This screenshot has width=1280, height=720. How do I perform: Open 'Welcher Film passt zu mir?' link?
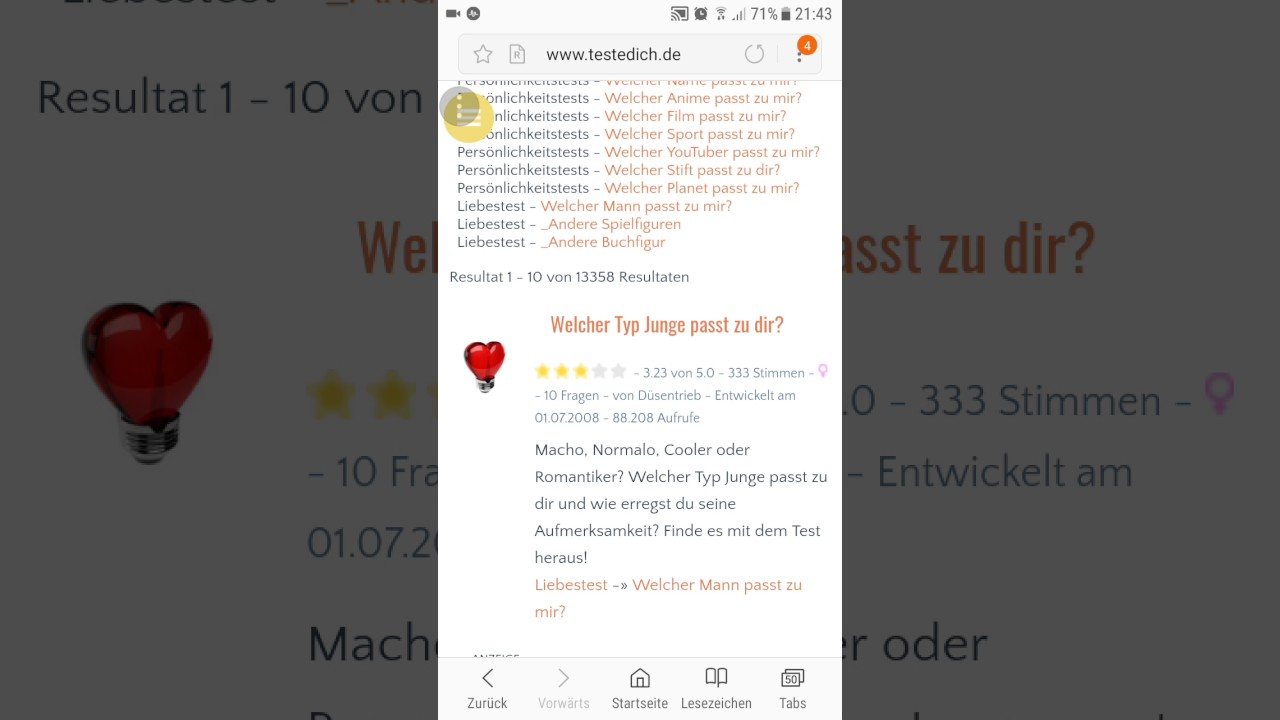click(695, 116)
